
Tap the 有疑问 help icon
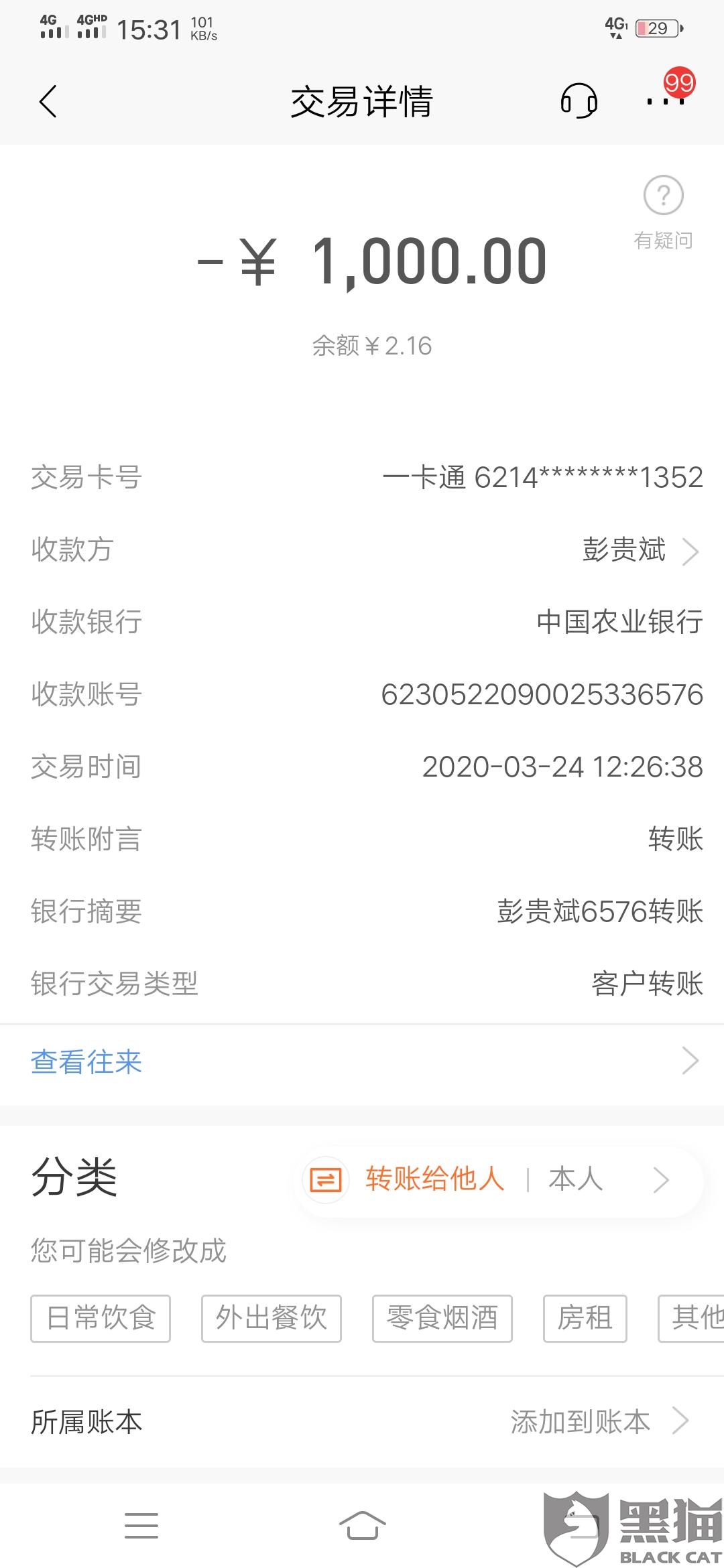[663, 210]
